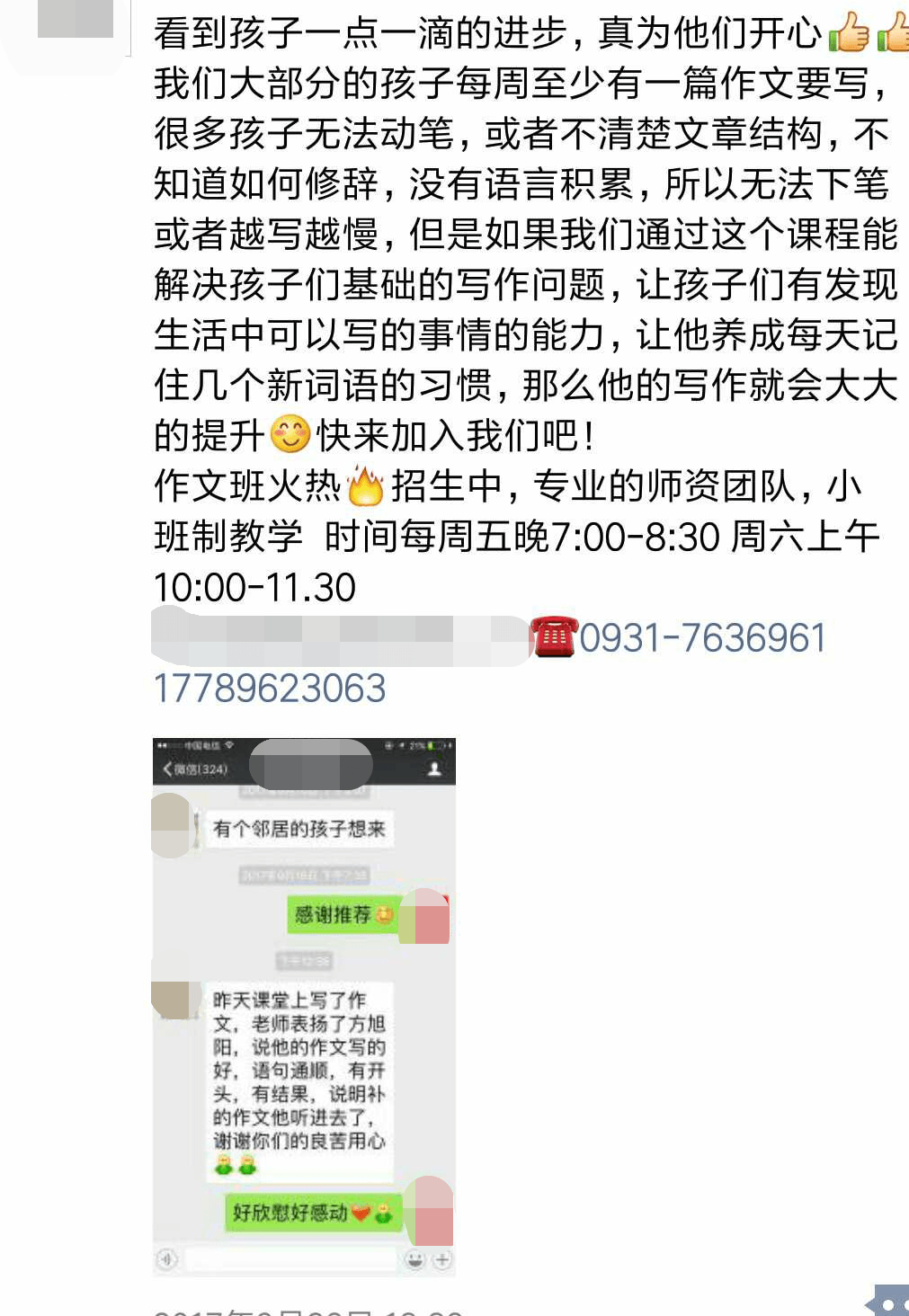Viewport: 909px width, 1316px height.
Task: Open the attached chat screenshot image
Action: 304,1007
